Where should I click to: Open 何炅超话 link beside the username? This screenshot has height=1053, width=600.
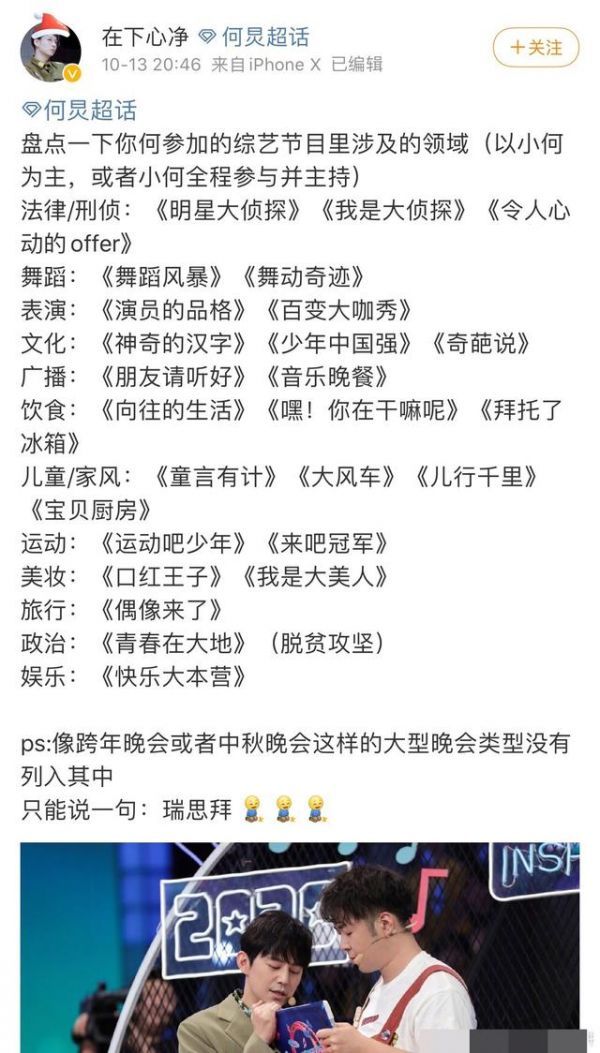254,37
